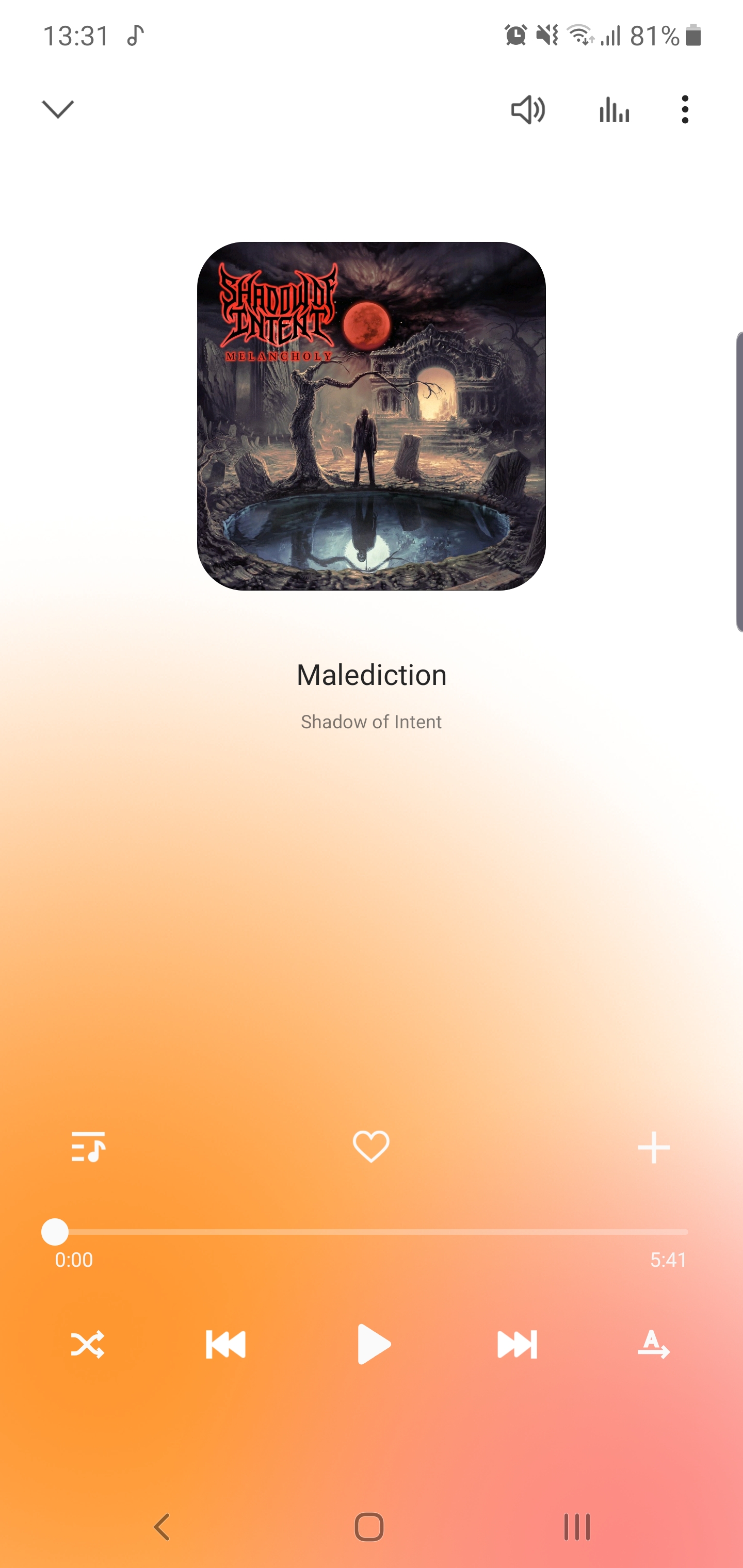This screenshot has height=1568, width=743.
Task: Open the equalizer sound settings
Action: point(614,110)
